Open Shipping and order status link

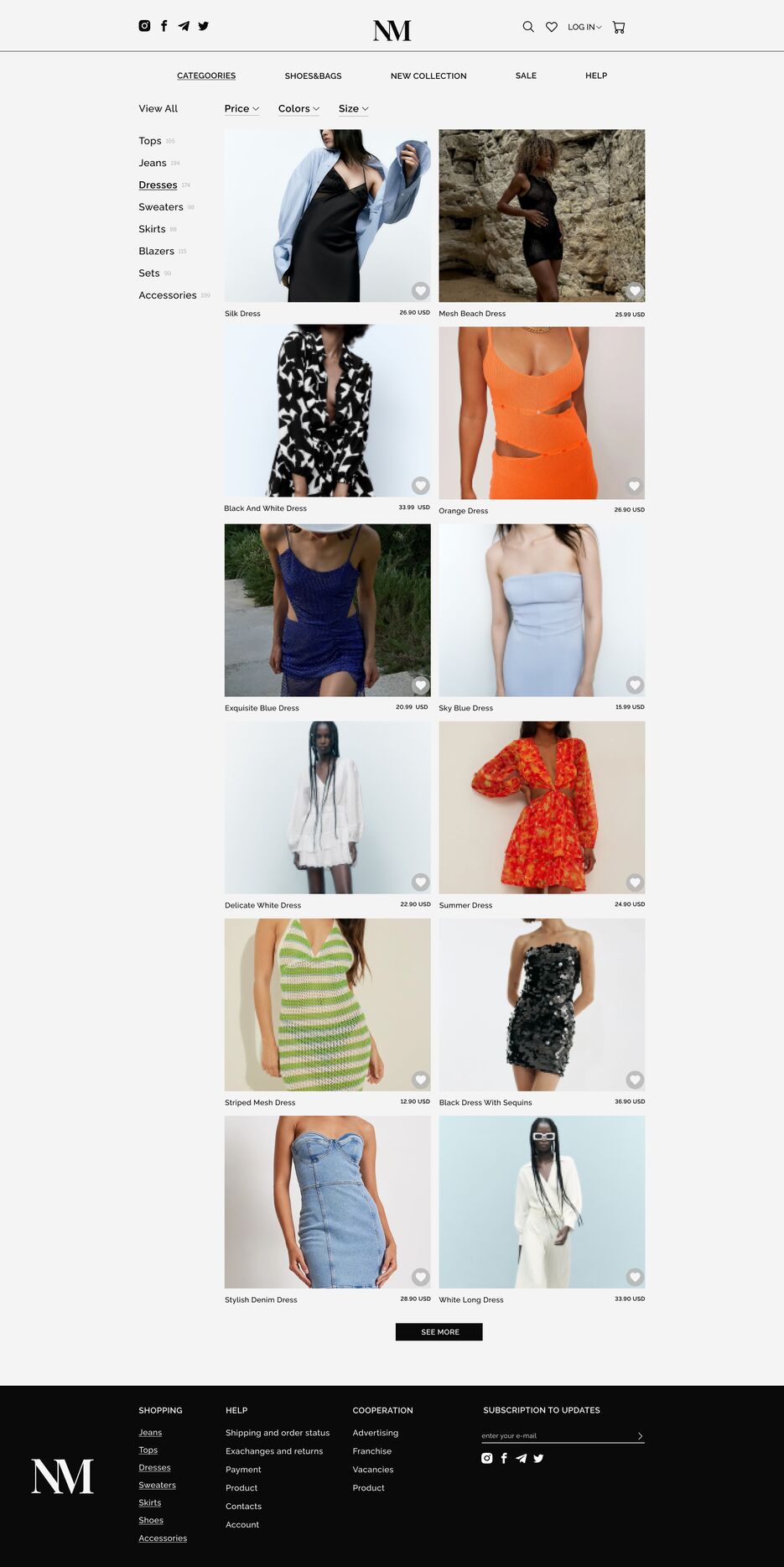tap(278, 1433)
